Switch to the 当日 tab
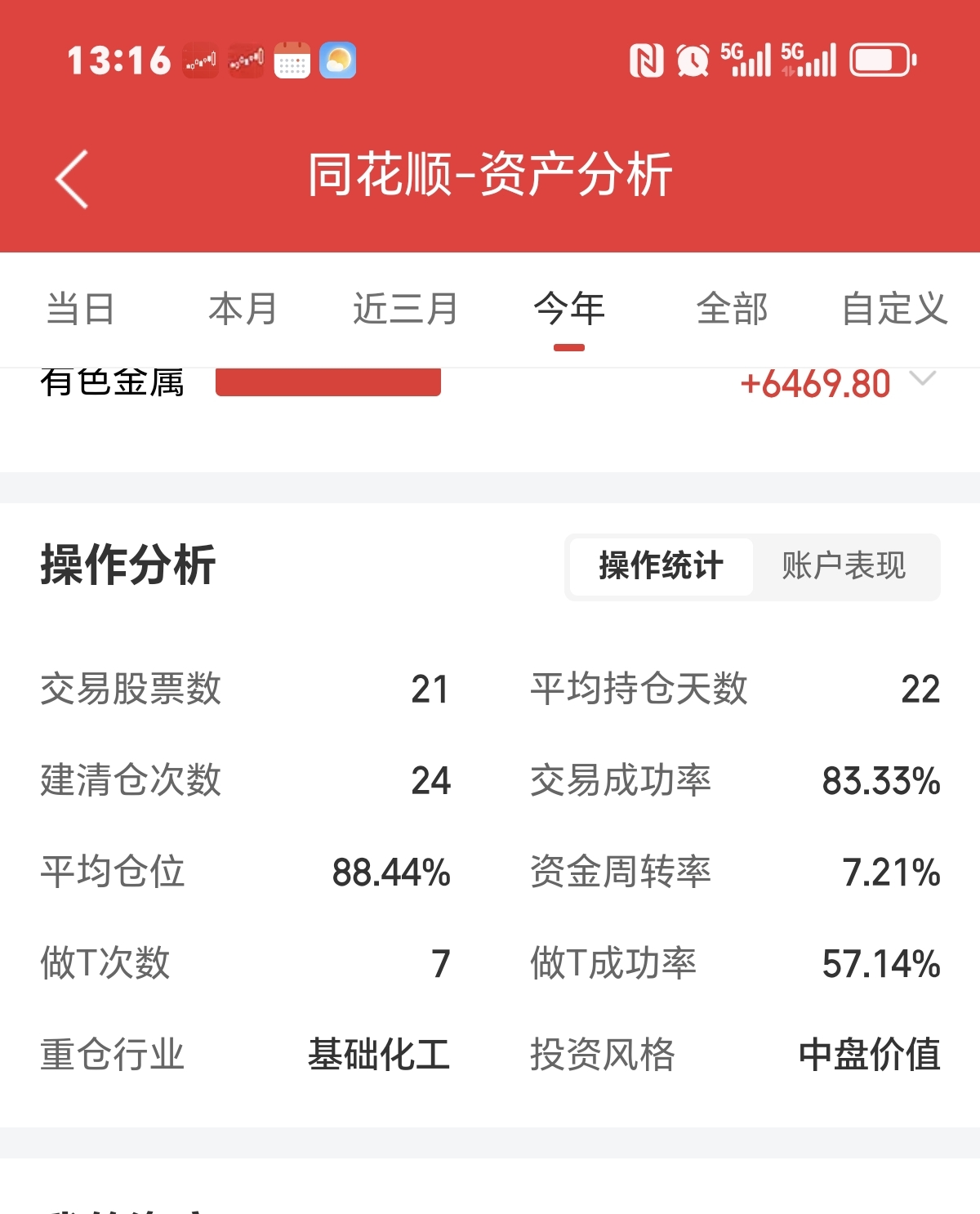This screenshot has height=1214, width=980. point(80,310)
